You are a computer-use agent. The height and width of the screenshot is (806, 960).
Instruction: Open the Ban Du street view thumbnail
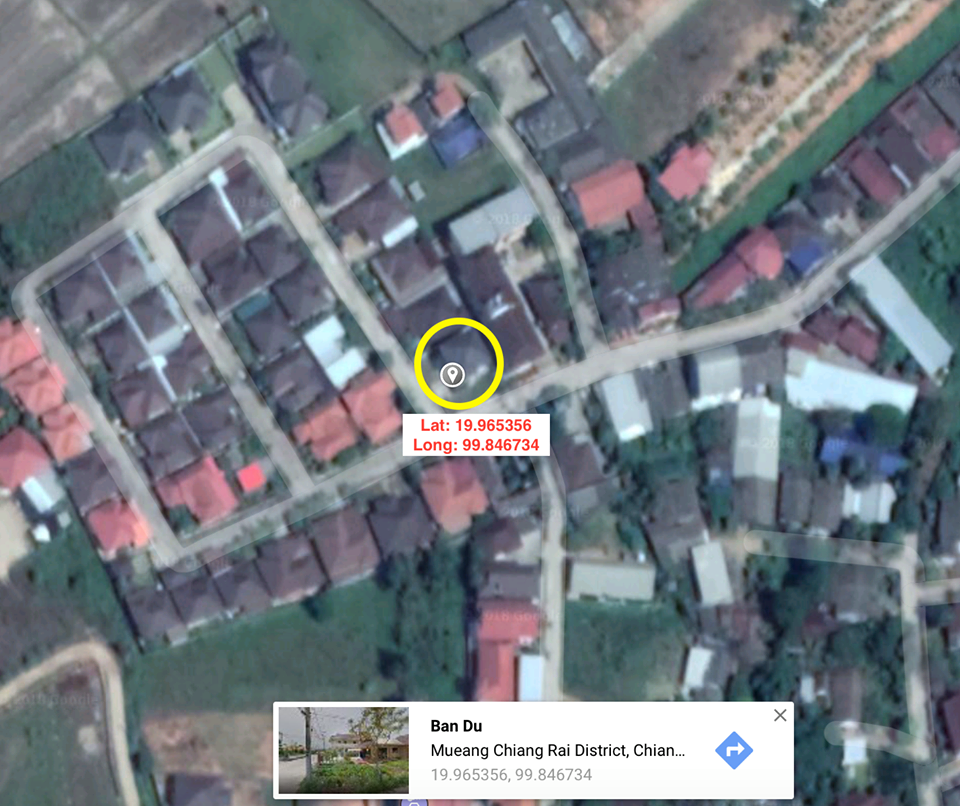tap(343, 750)
